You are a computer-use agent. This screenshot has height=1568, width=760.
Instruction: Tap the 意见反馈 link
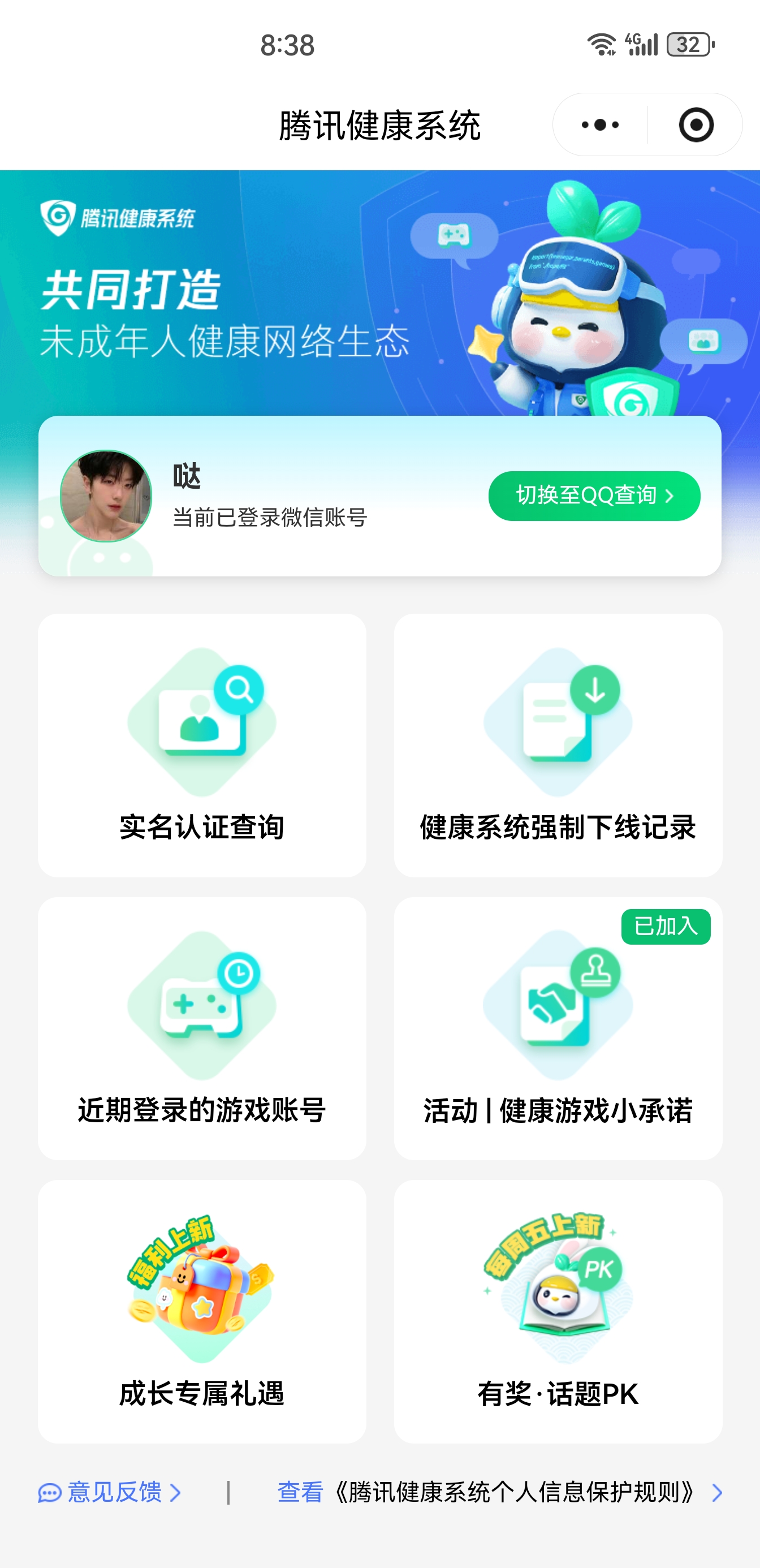[x=111, y=1493]
